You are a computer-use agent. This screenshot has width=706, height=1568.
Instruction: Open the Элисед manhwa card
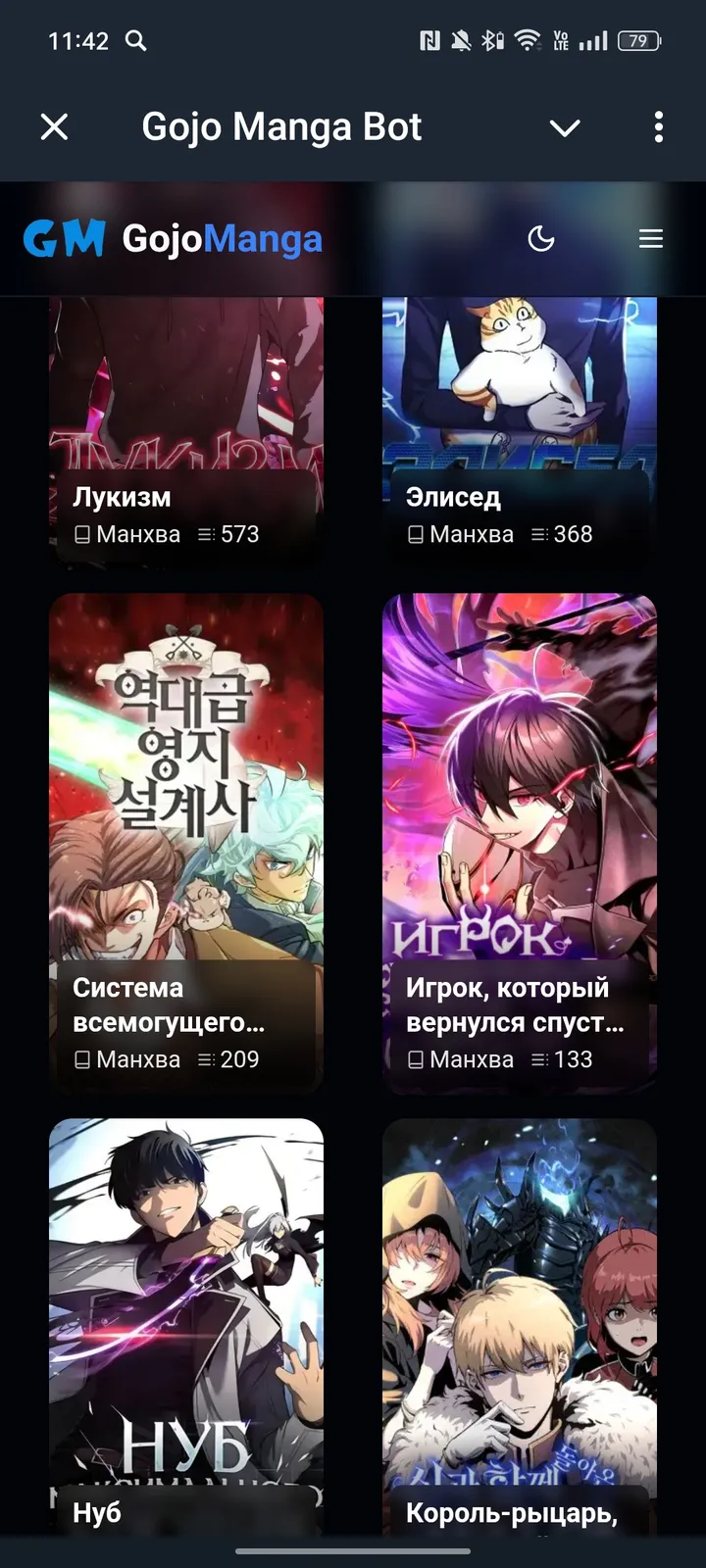520,431
